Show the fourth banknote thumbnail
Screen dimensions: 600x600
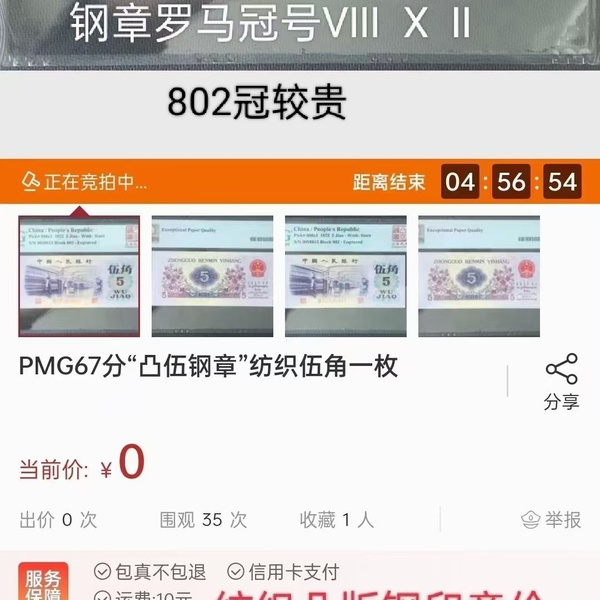[479, 275]
